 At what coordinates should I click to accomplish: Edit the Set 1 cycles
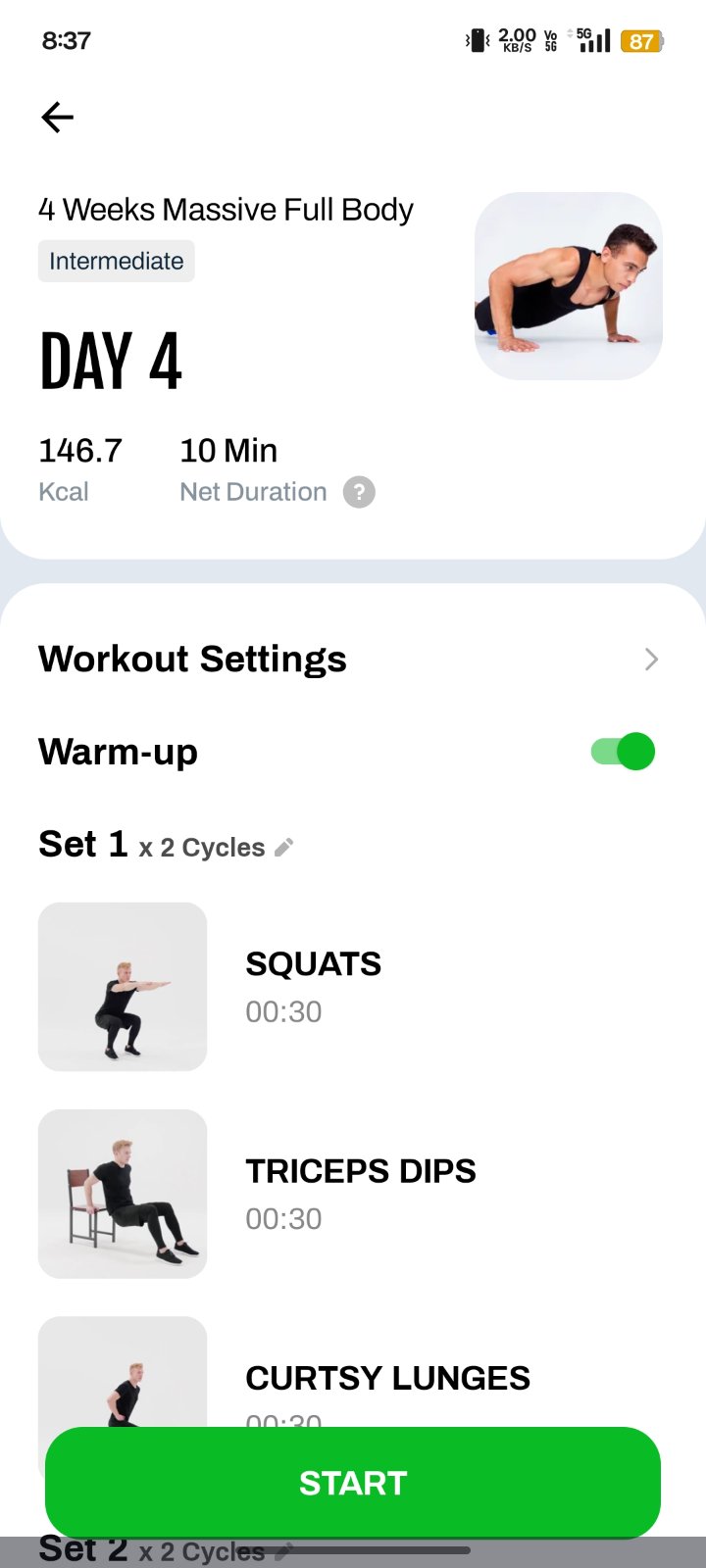coord(284,848)
